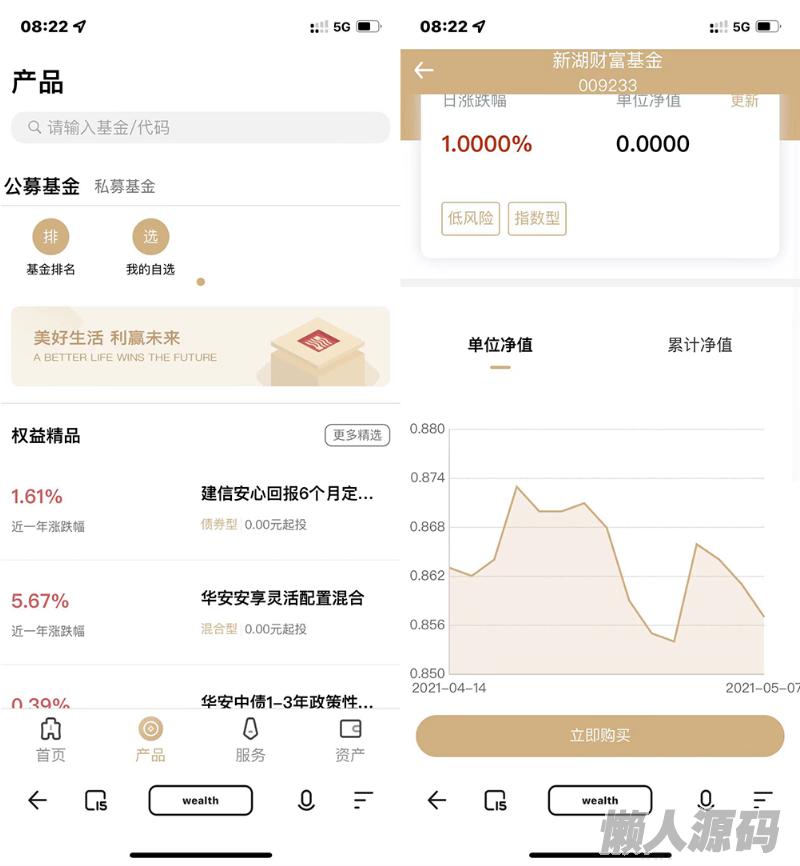Open the 华安安享灵活配置混合 fund row
This screenshot has height=866, width=800.
200,612
